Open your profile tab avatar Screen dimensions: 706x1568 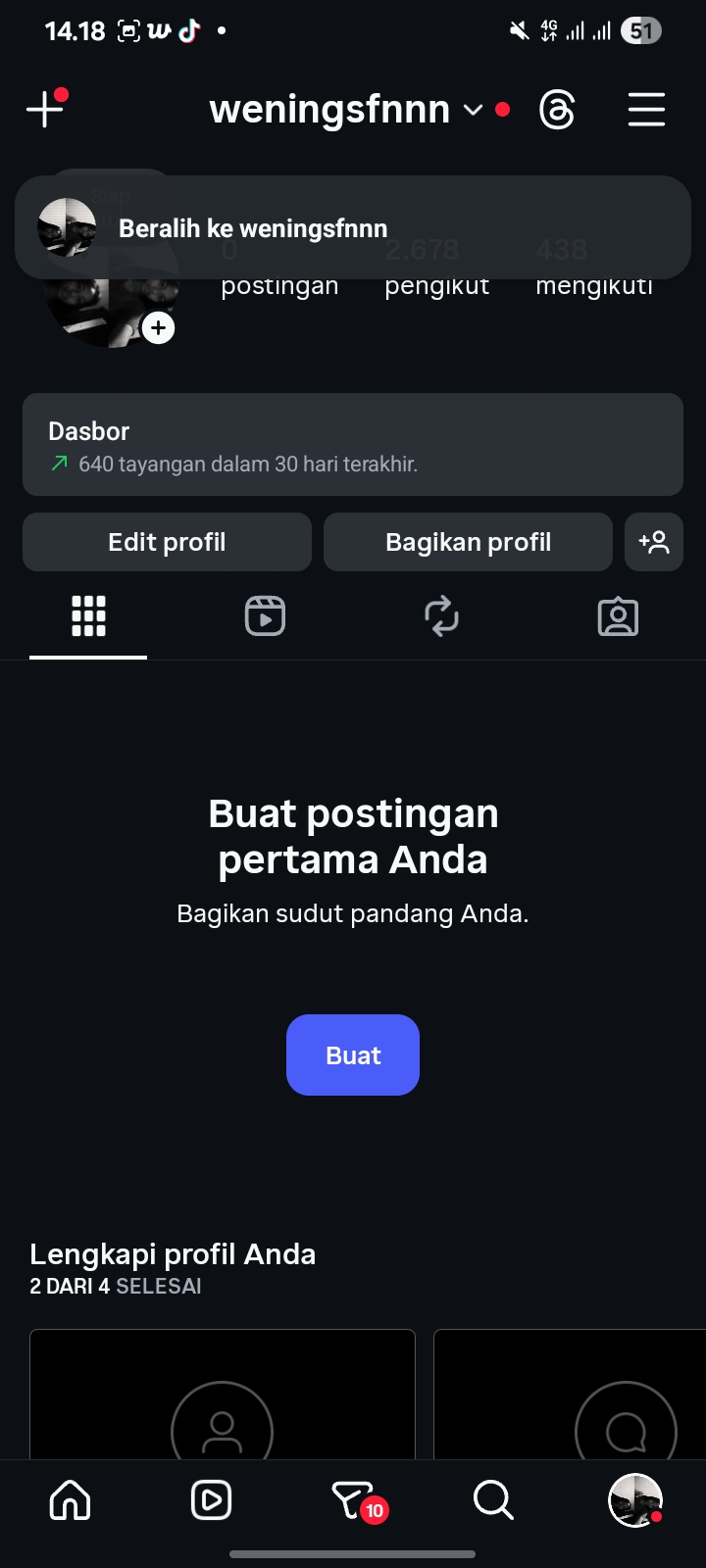click(634, 1500)
